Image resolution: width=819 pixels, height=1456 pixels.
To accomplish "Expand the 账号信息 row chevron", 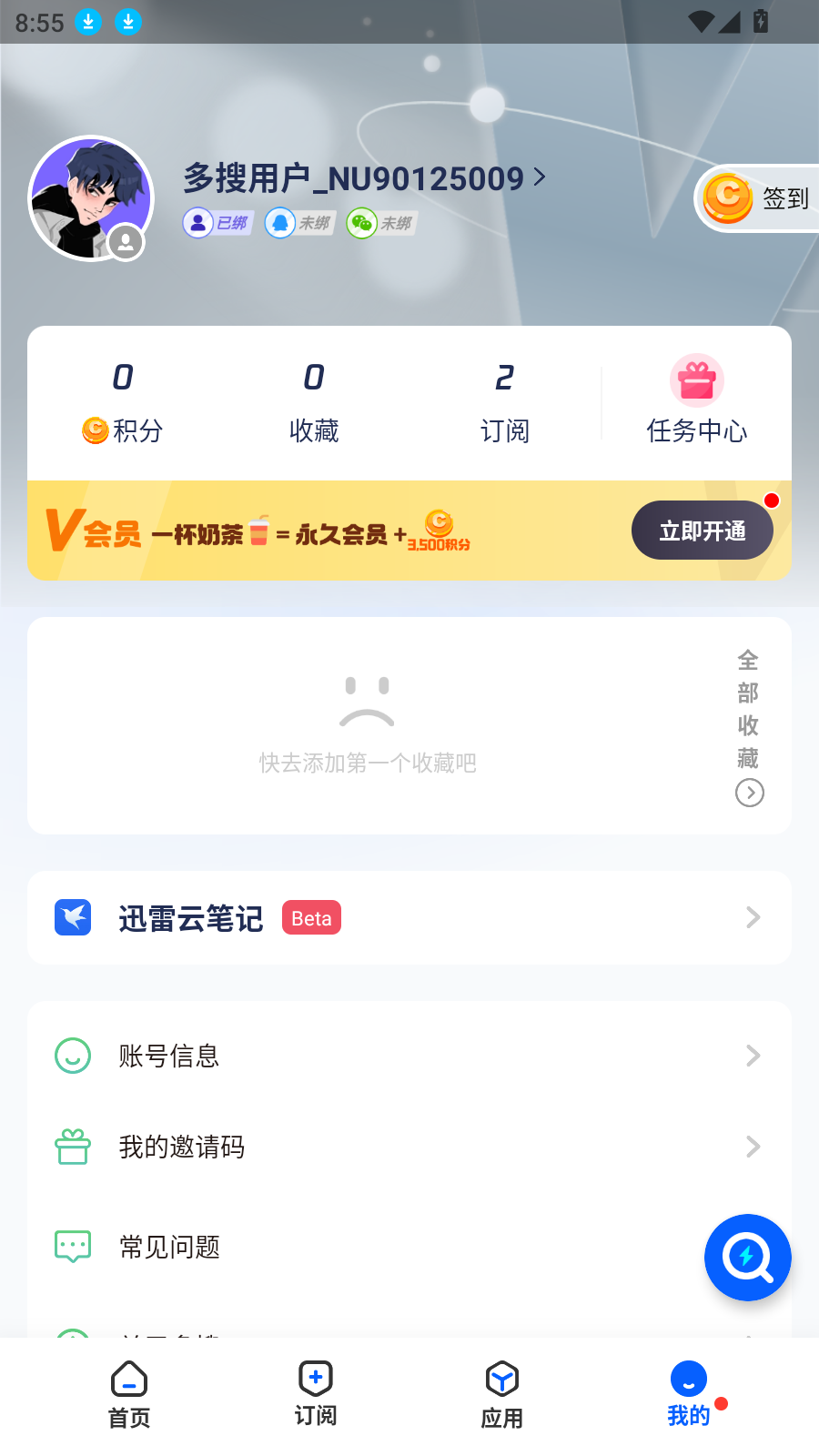I will 753,1056.
